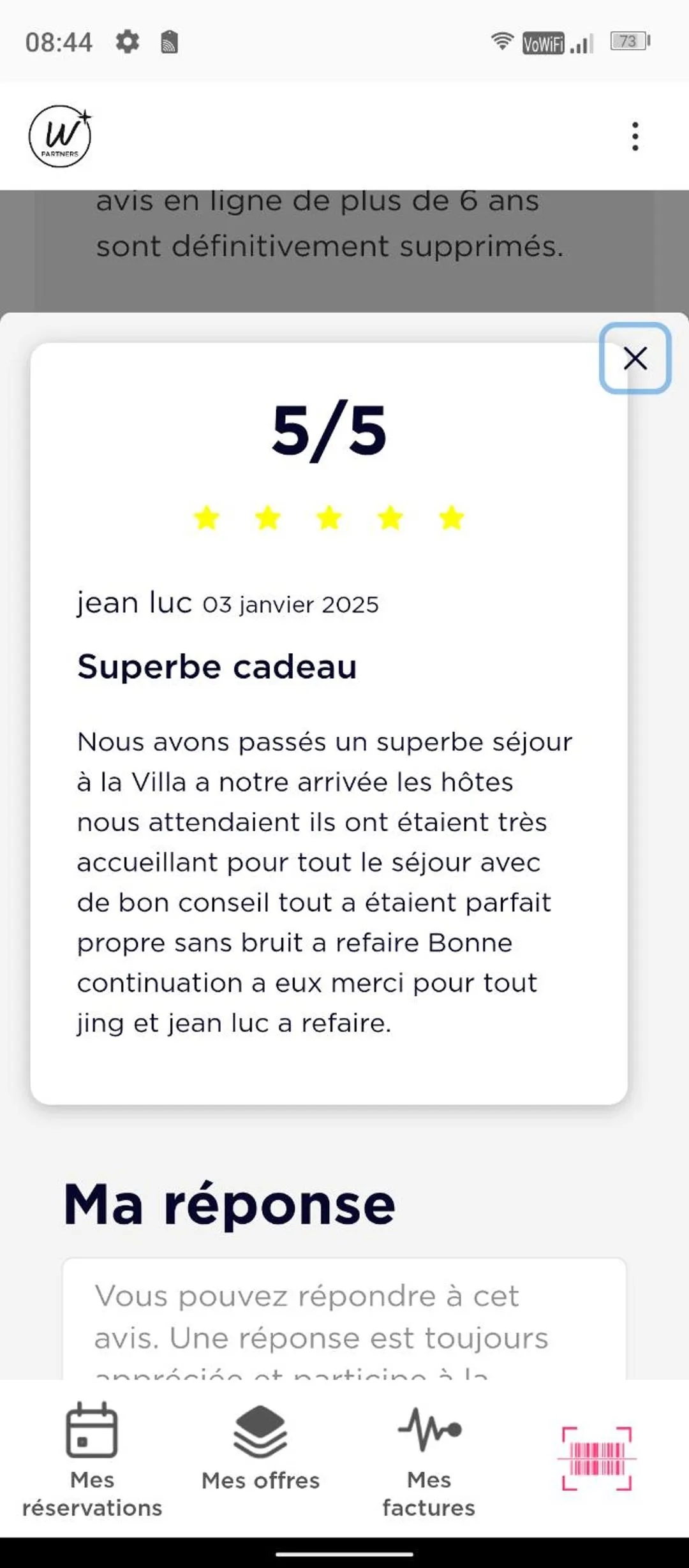Open the barcode scanner

point(596,1458)
